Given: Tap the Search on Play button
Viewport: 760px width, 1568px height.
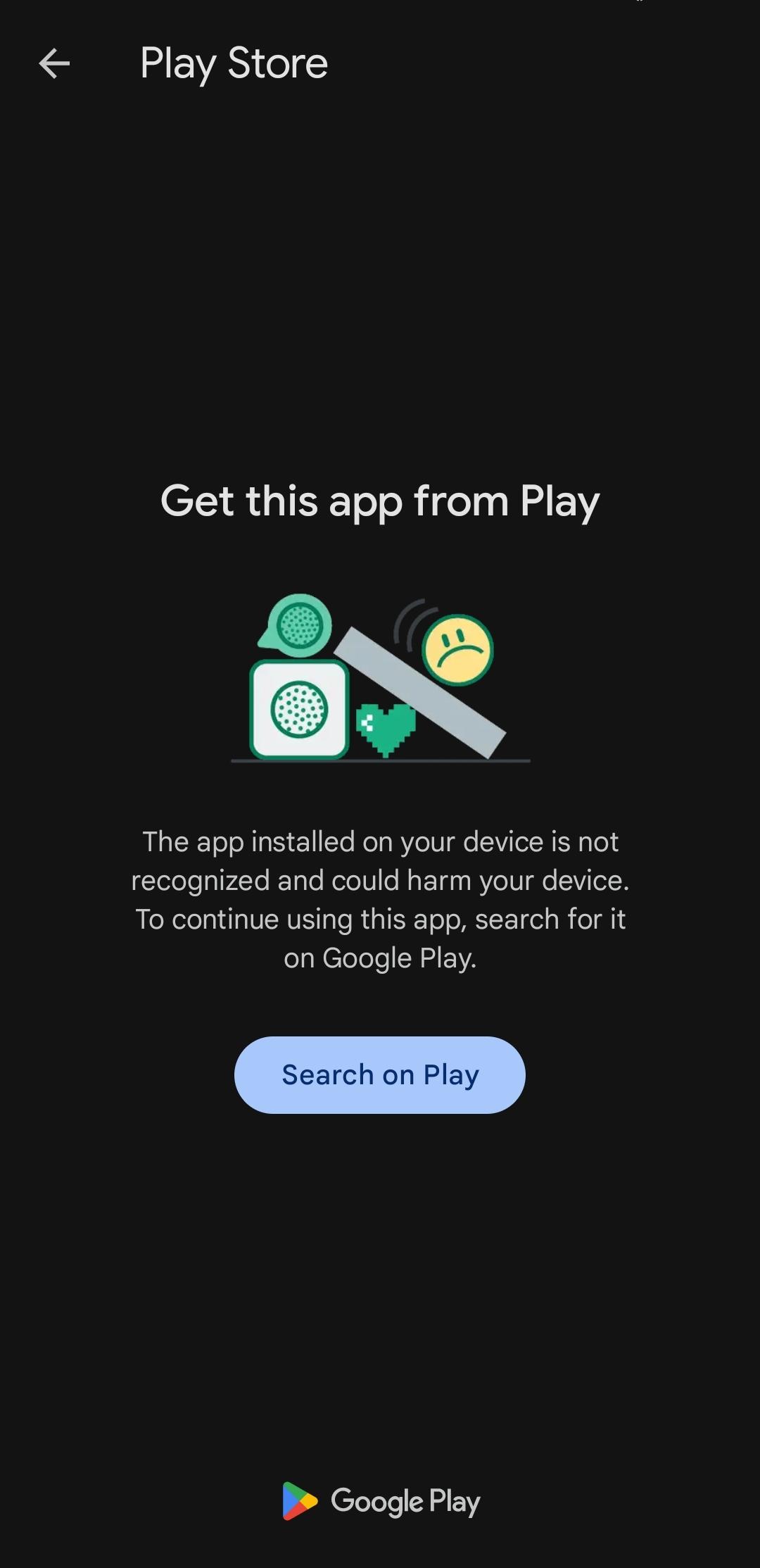Looking at the screenshot, I should click(x=380, y=1074).
